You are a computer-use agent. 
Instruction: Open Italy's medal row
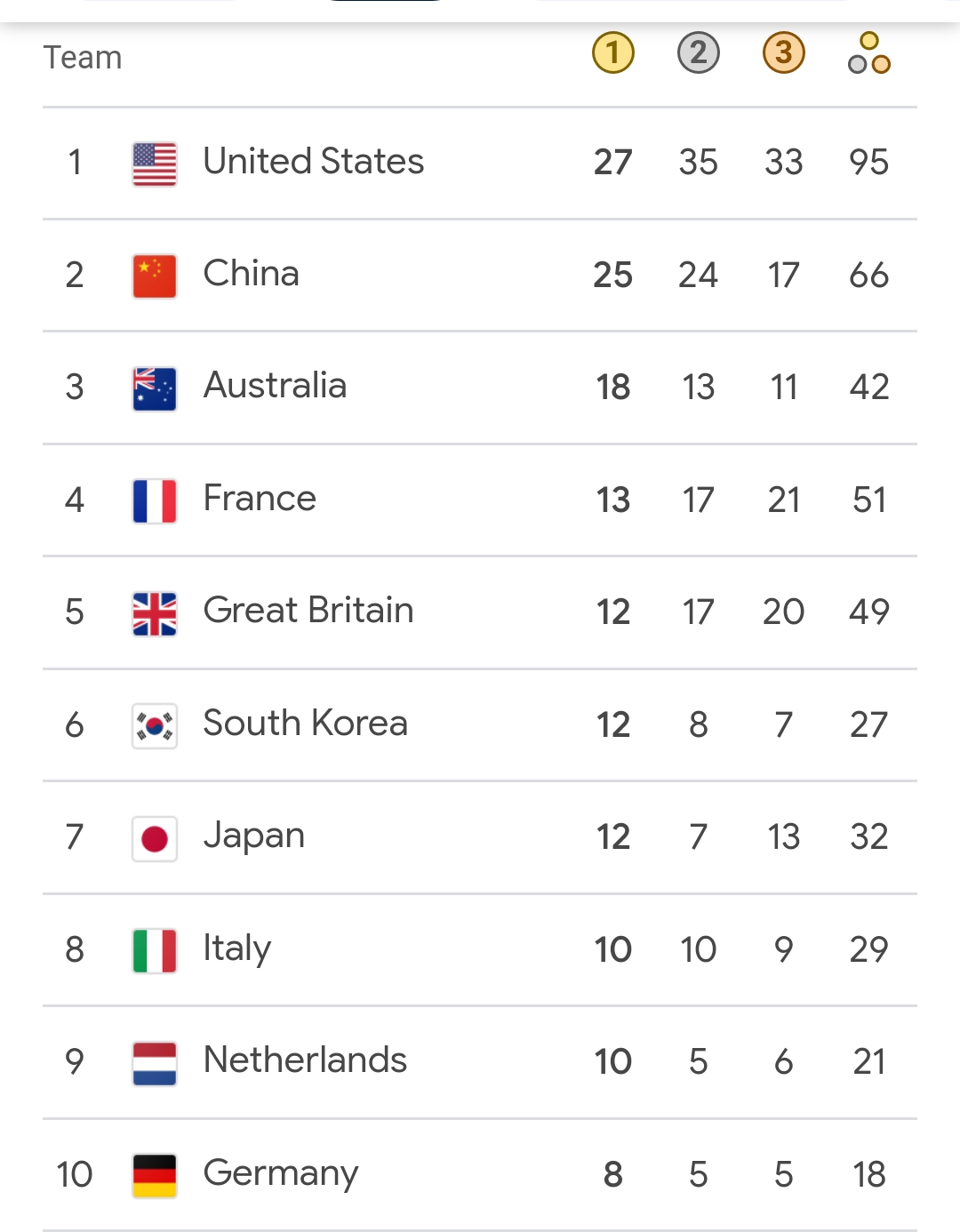[236, 948]
